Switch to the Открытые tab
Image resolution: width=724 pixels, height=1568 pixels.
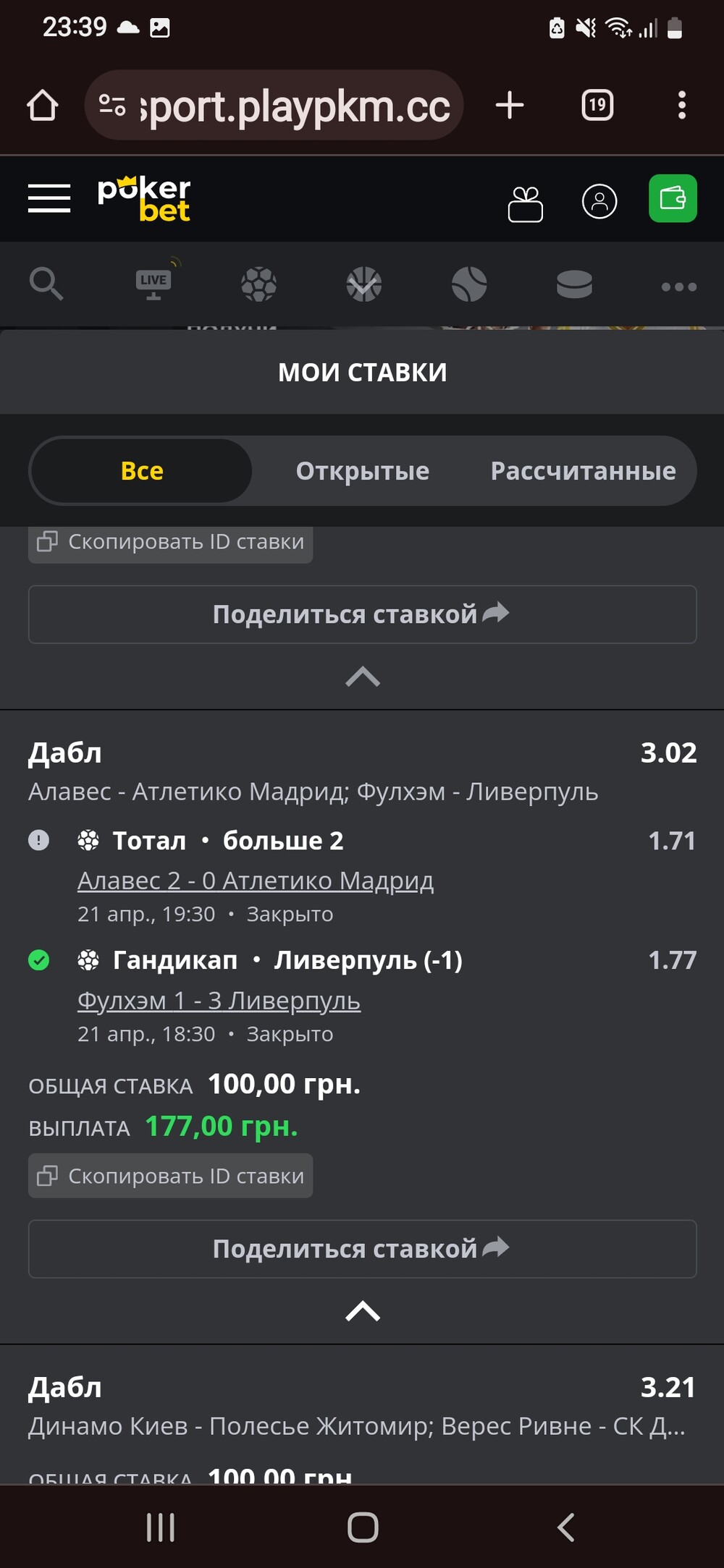(x=363, y=471)
